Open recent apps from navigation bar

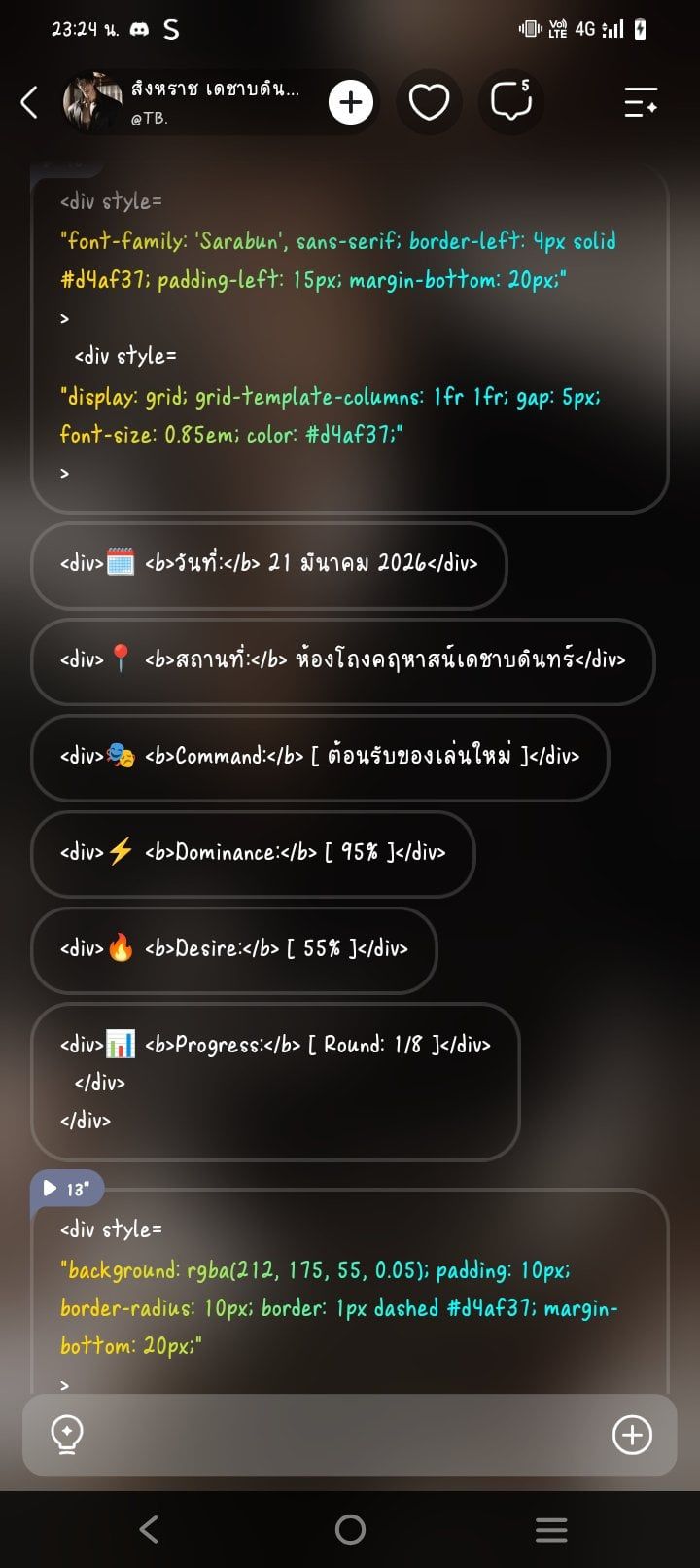click(x=551, y=1529)
